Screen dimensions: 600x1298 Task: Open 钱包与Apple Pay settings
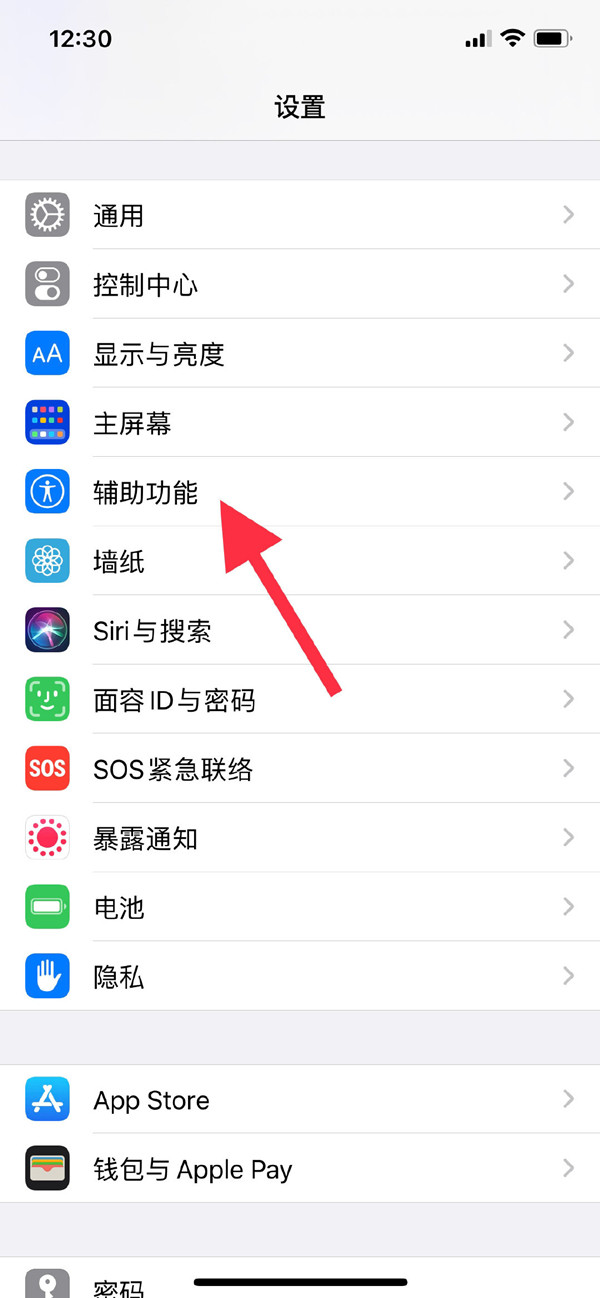[x=300, y=1169]
